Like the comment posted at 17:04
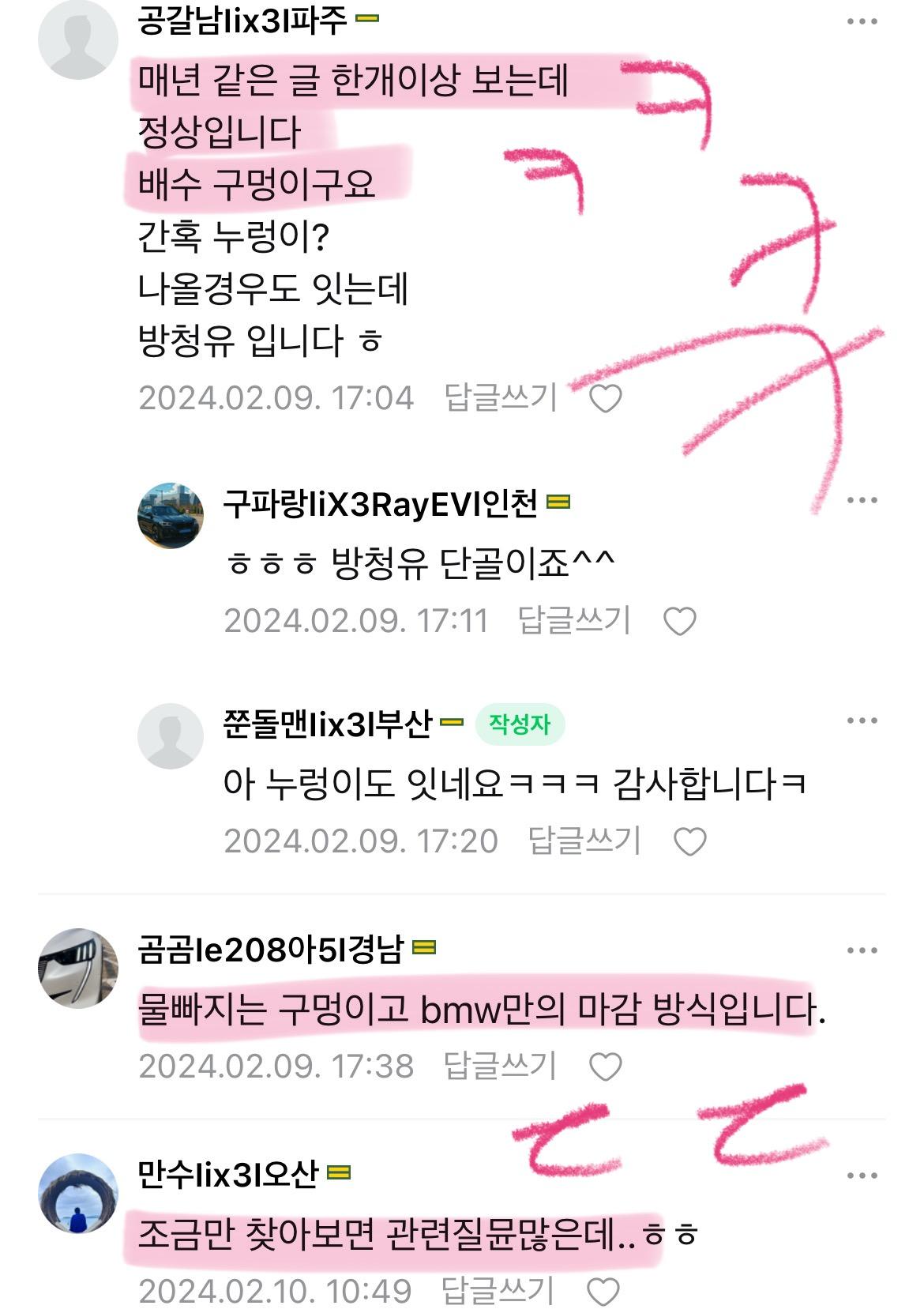 pos(606,399)
